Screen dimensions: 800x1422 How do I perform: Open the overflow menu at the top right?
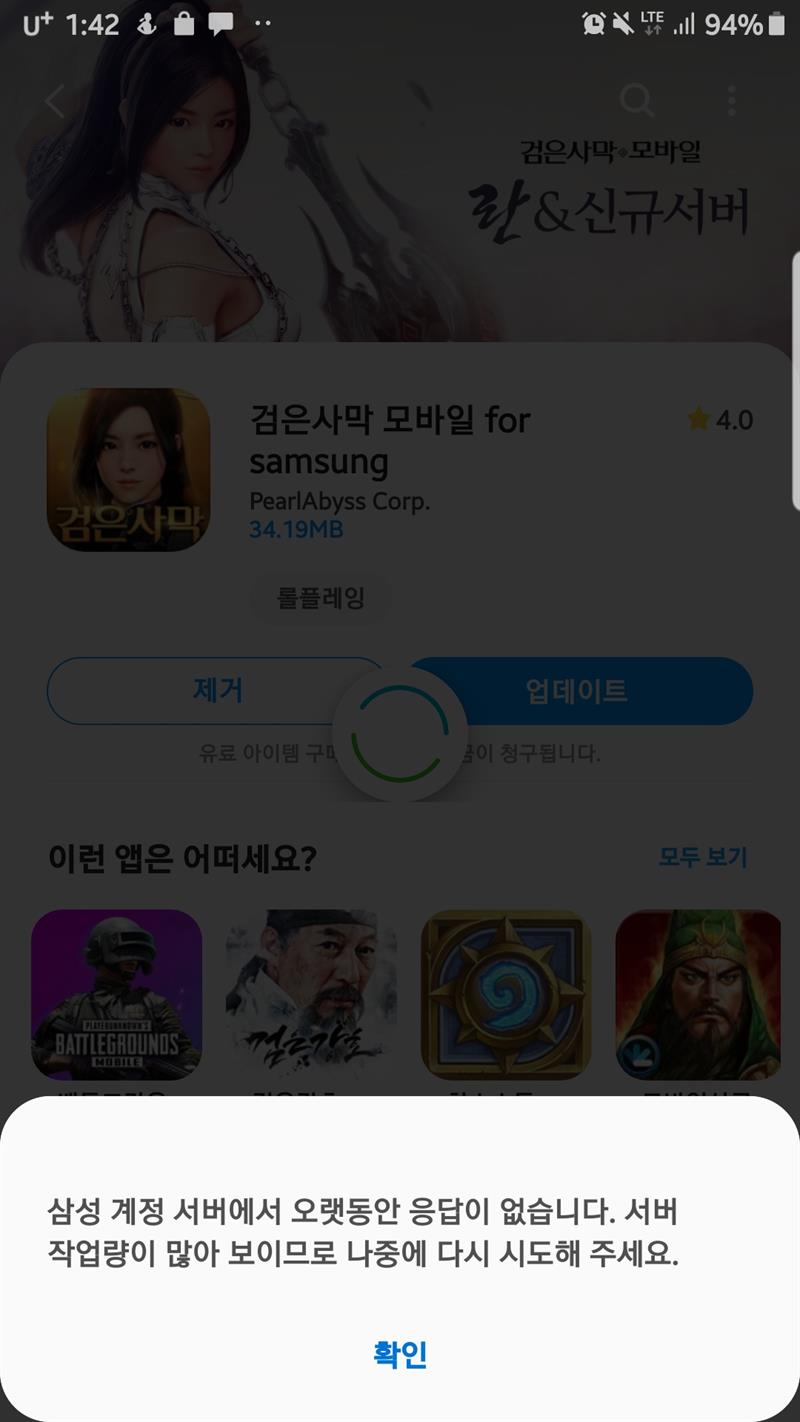point(732,100)
